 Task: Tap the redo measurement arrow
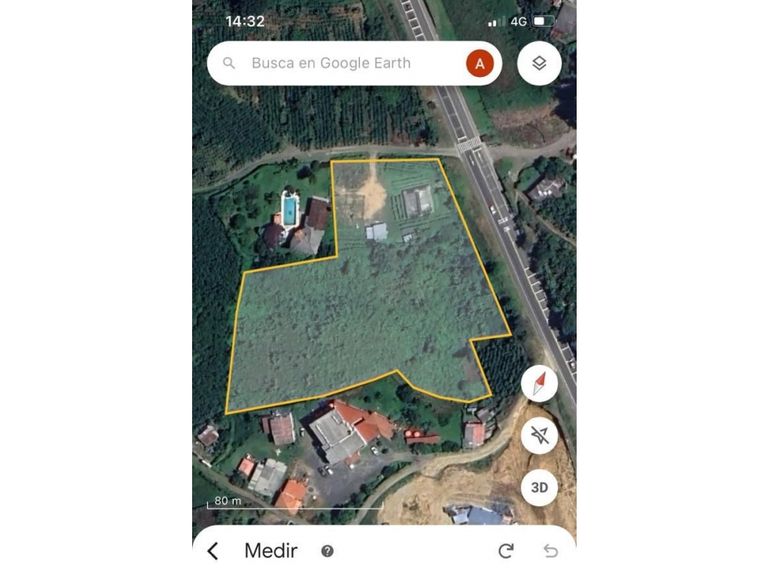(x=506, y=551)
